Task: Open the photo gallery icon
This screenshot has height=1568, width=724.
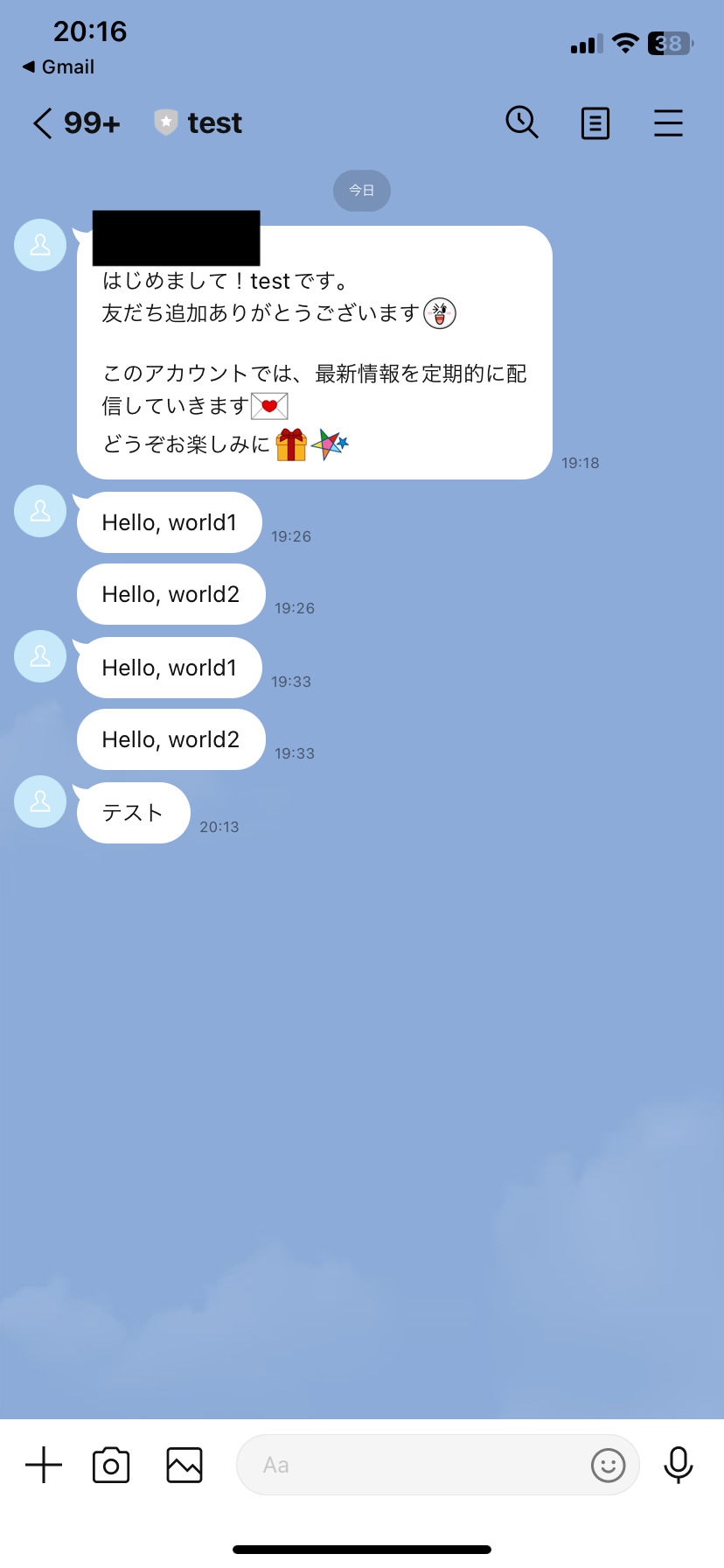Action: [184, 1465]
